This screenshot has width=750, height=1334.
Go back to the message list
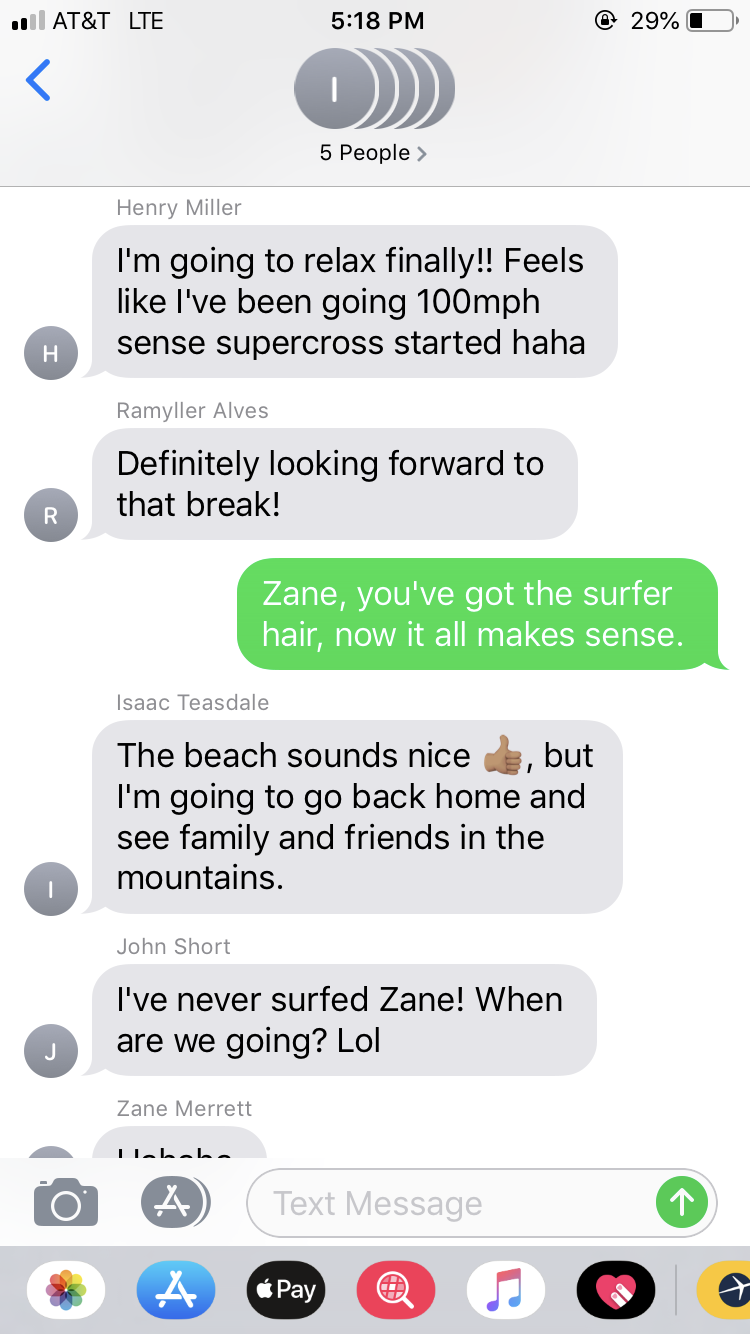38,80
